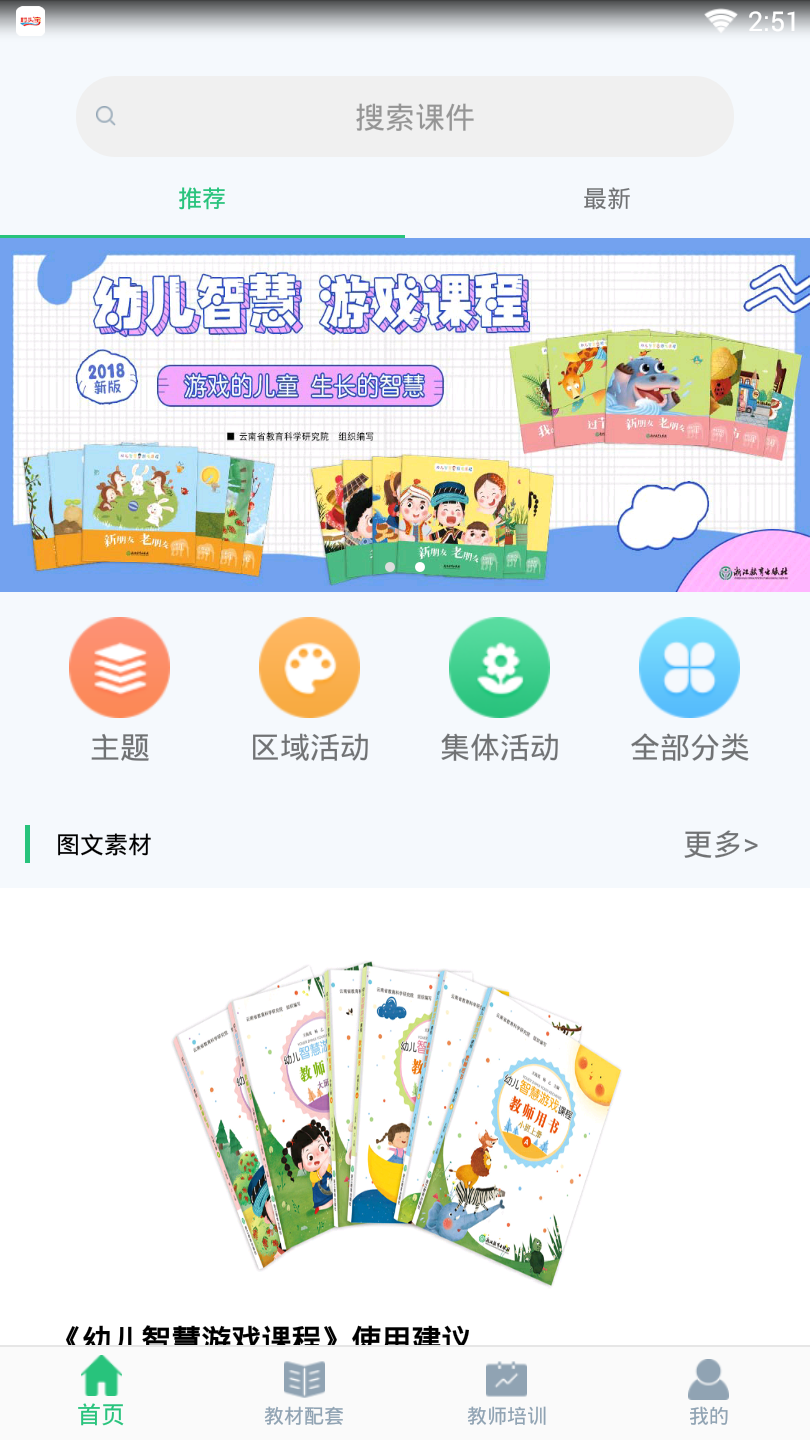
Task: Open the 幼儿智慧游戏课程 banner
Action: tap(405, 415)
